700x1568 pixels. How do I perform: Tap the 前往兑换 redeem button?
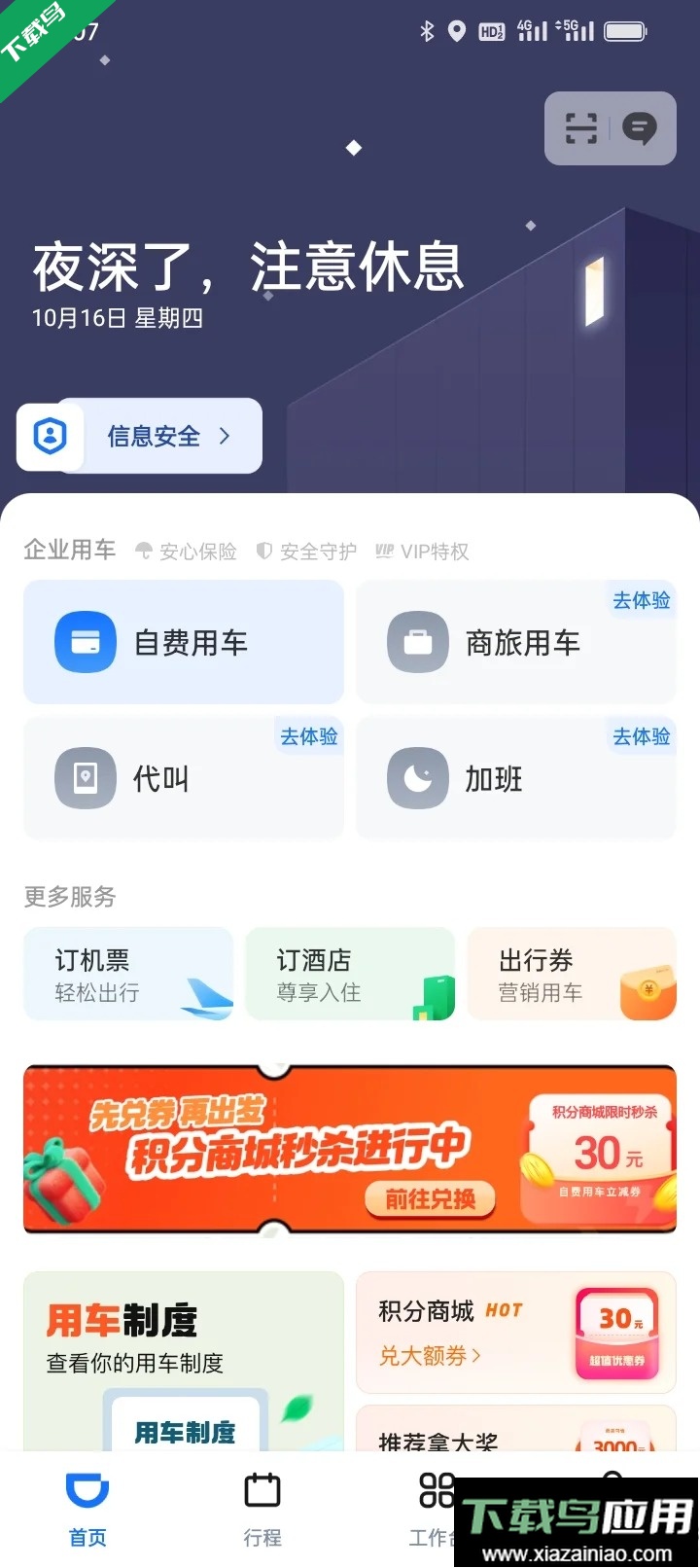pos(431,1199)
